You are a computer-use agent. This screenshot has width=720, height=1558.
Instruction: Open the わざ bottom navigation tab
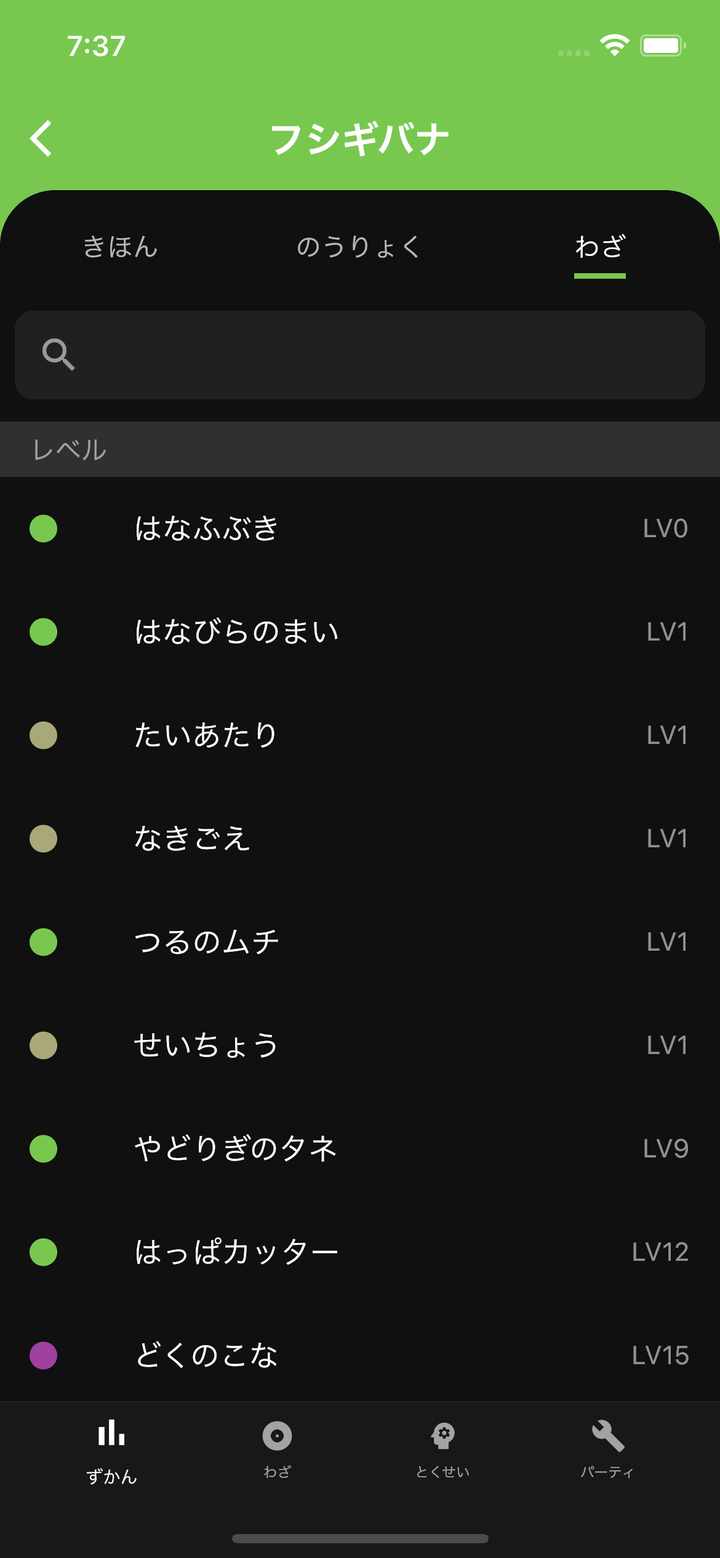[277, 1451]
